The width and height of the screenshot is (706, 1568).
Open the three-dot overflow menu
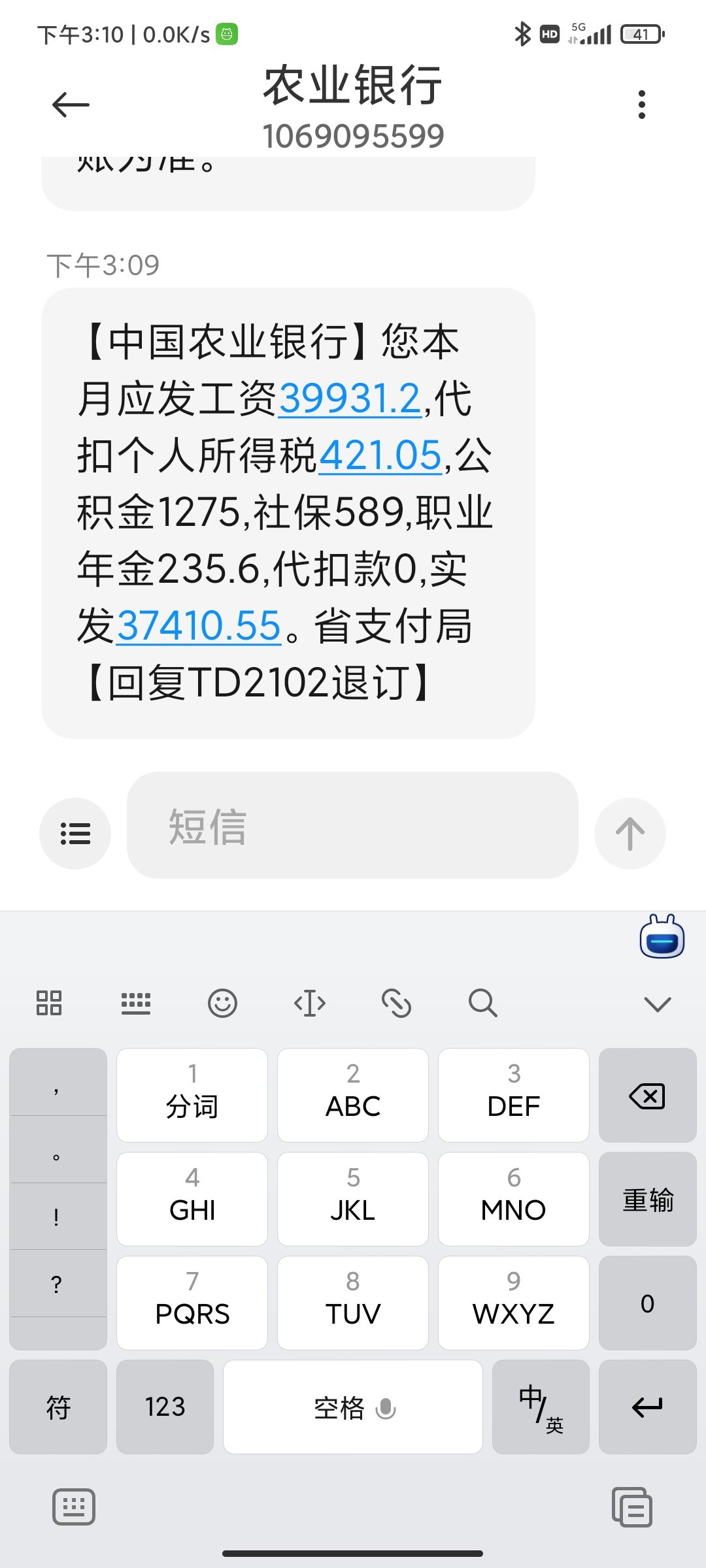(x=642, y=105)
